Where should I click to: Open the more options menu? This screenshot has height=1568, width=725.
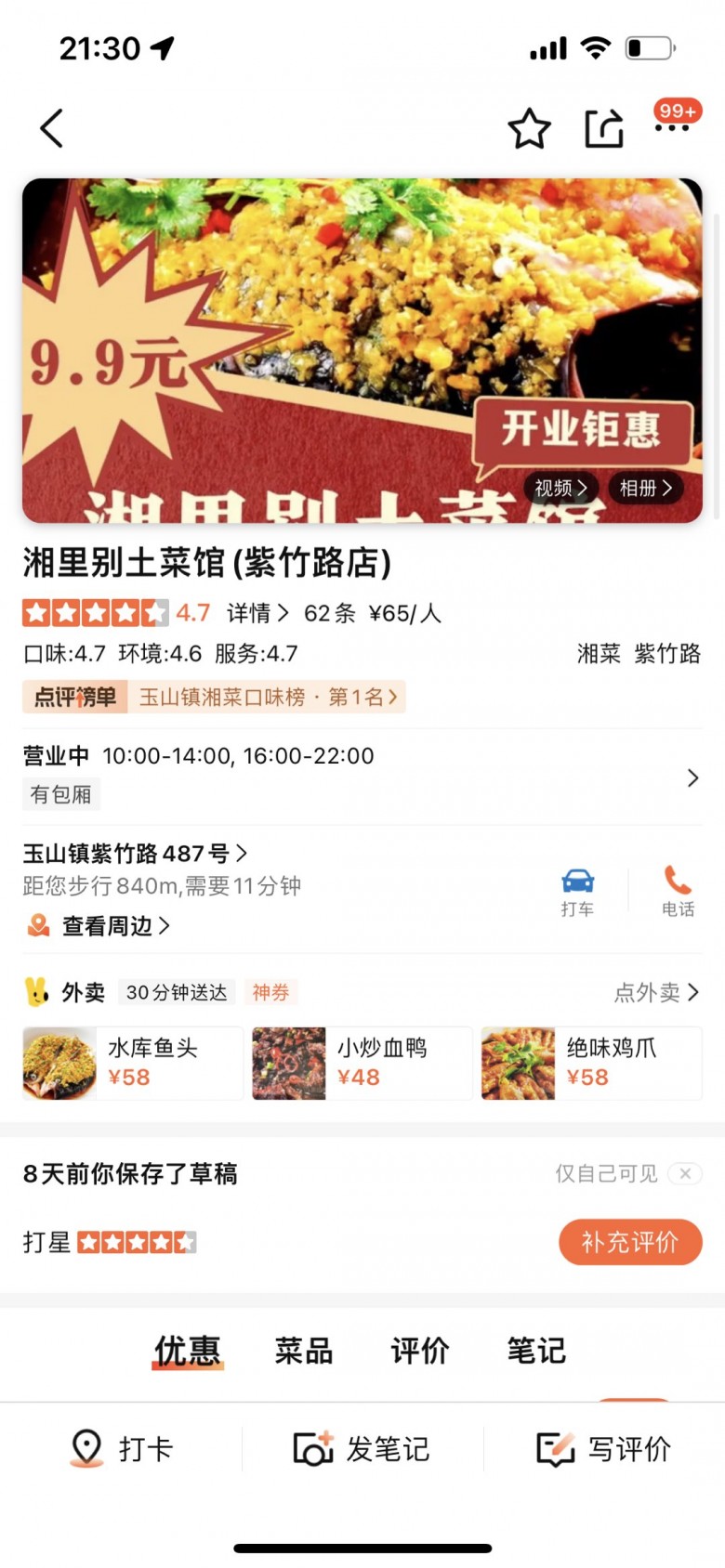point(672,127)
